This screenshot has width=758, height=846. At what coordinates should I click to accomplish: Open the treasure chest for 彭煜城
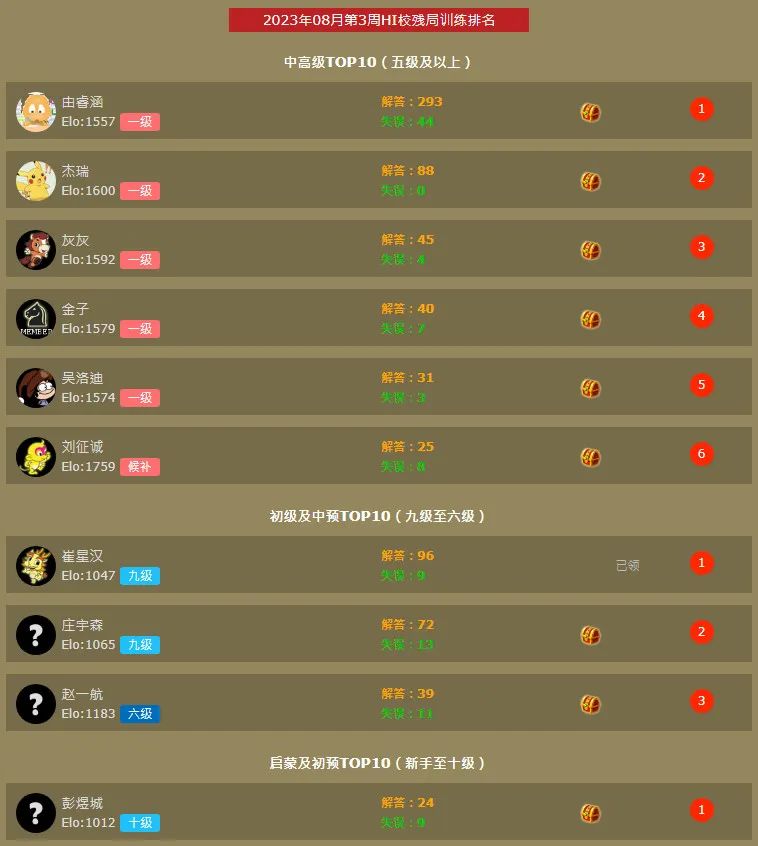coord(591,813)
